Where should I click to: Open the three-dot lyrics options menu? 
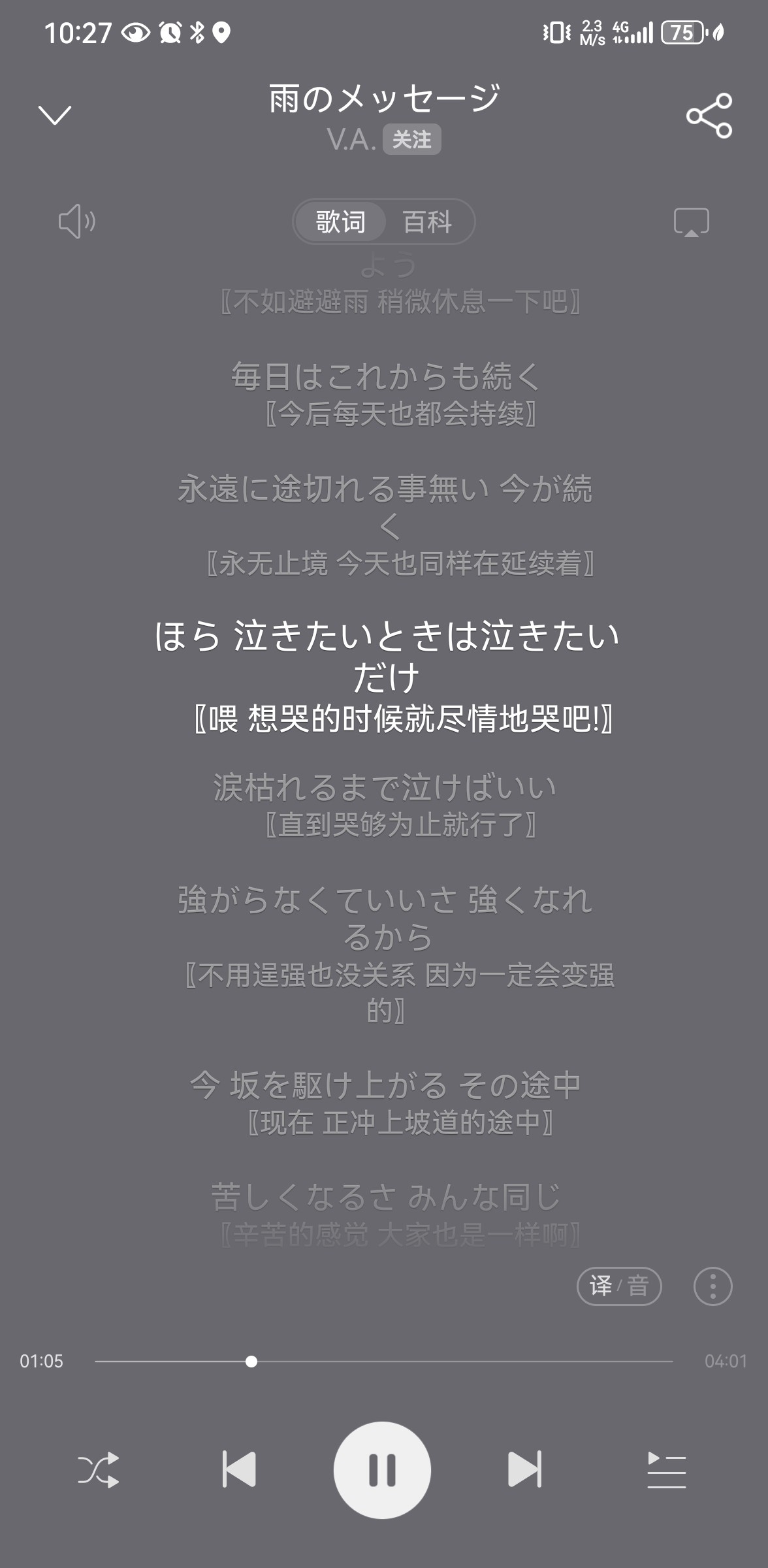pos(712,1286)
